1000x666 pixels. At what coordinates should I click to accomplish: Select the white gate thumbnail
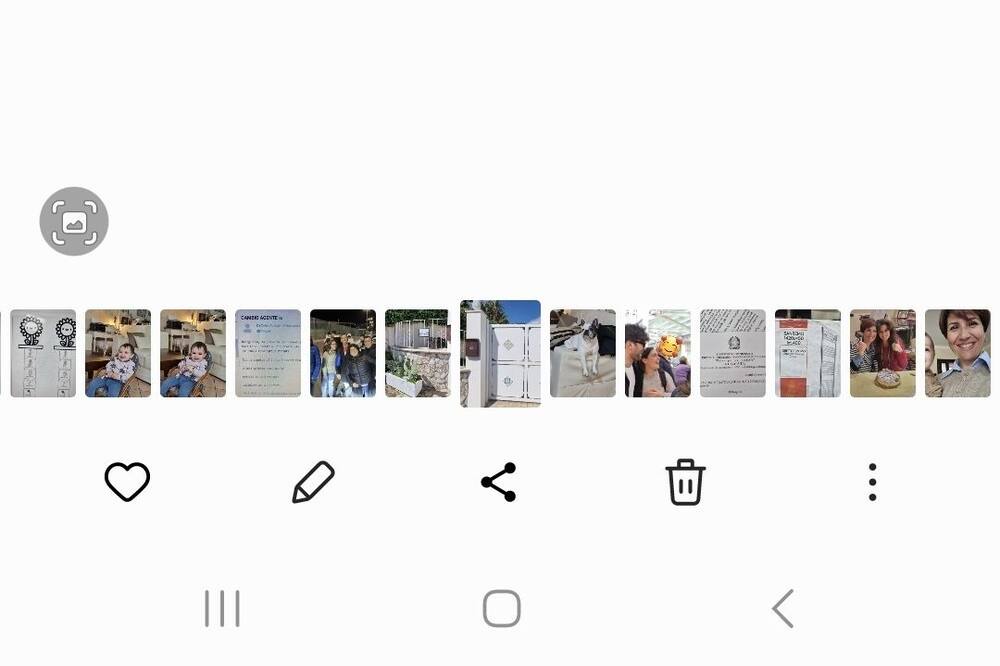point(500,353)
